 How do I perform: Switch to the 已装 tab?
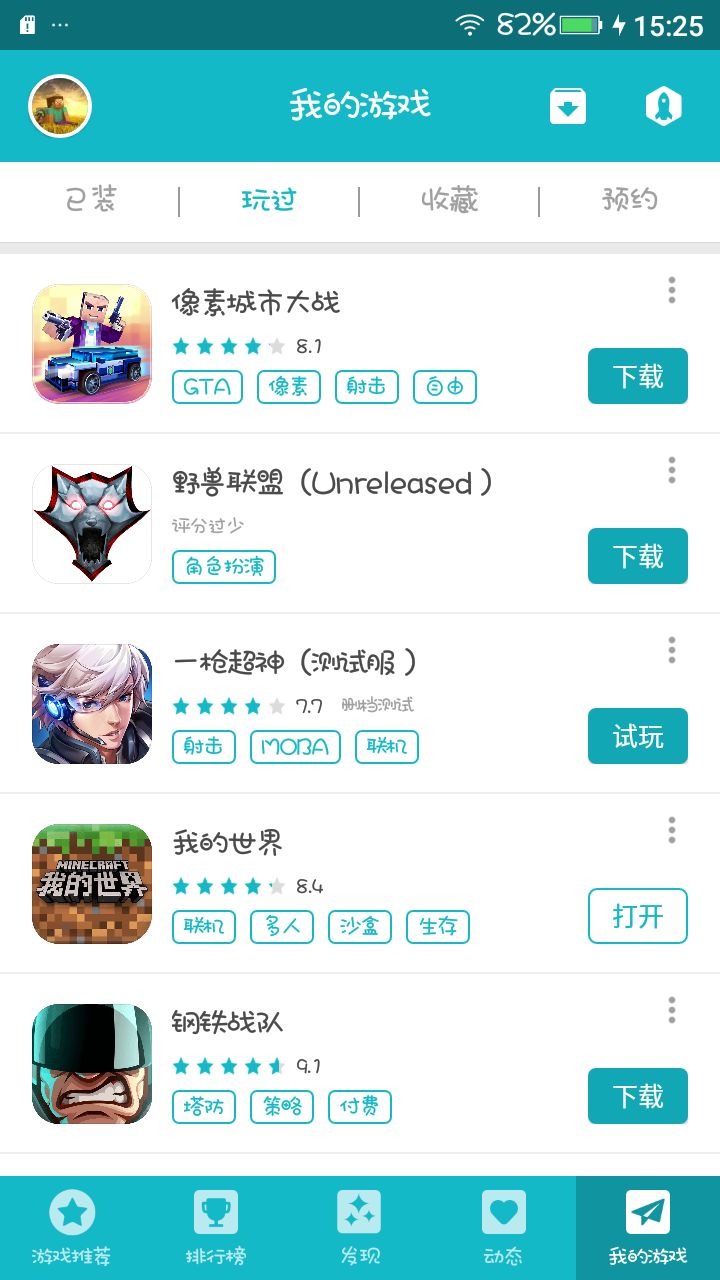click(91, 200)
